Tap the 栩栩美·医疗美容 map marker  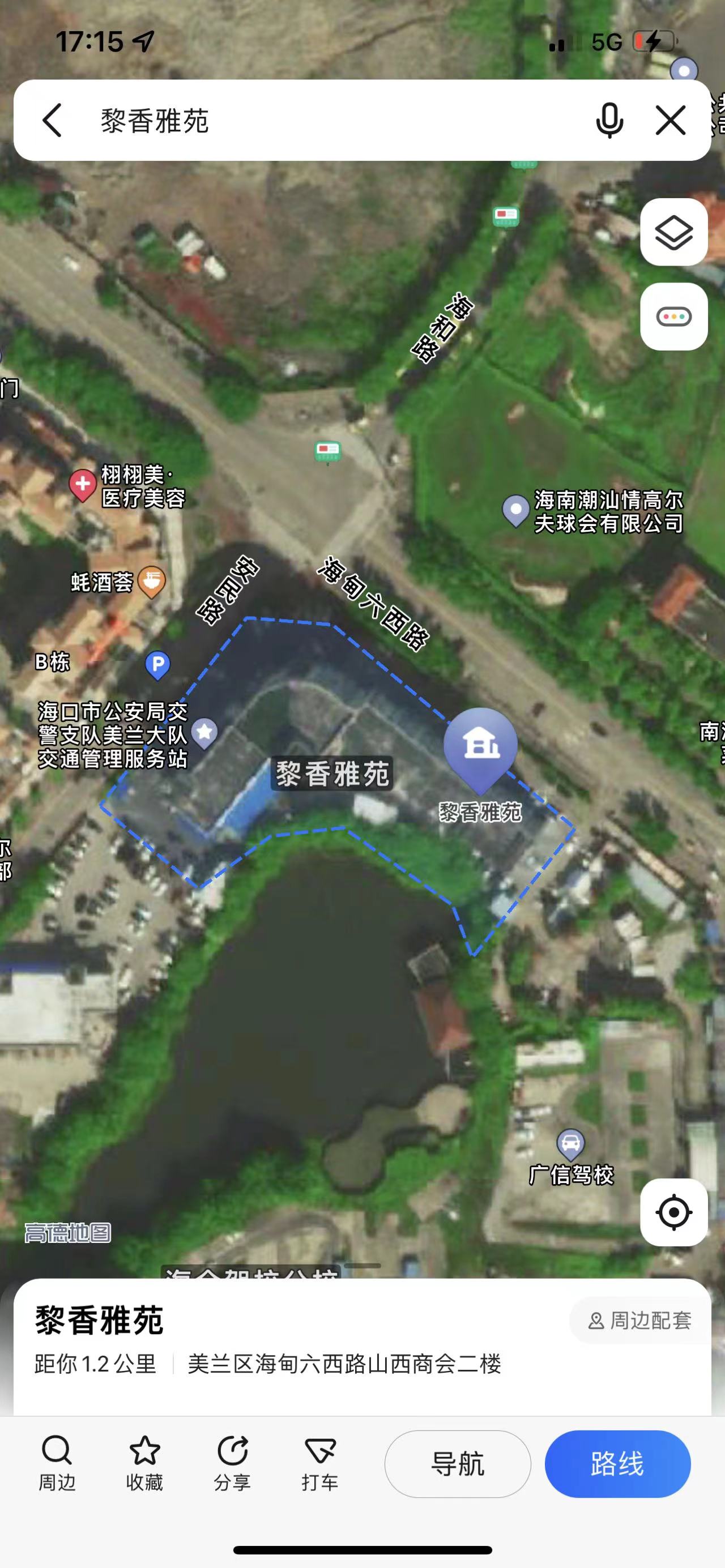click(83, 485)
